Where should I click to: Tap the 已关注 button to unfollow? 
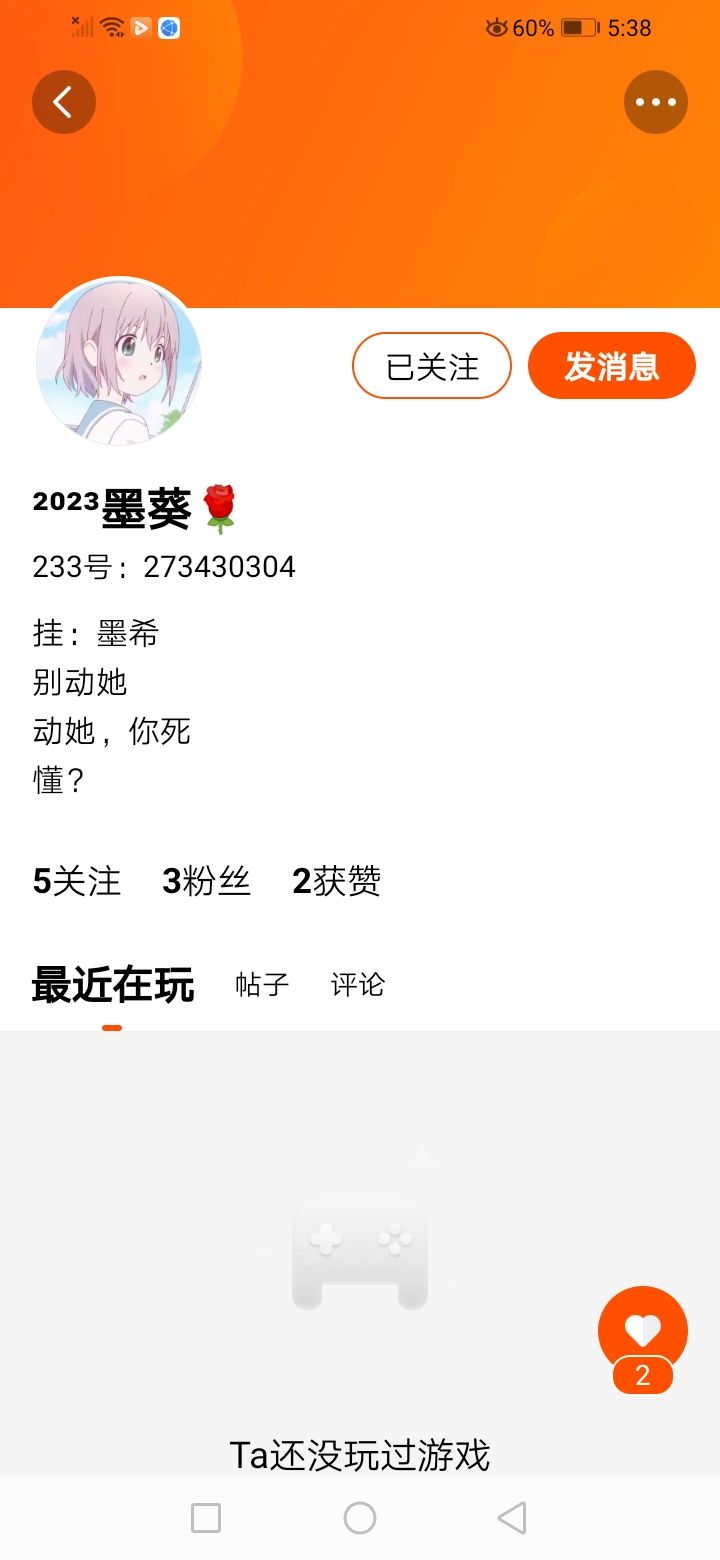click(432, 366)
